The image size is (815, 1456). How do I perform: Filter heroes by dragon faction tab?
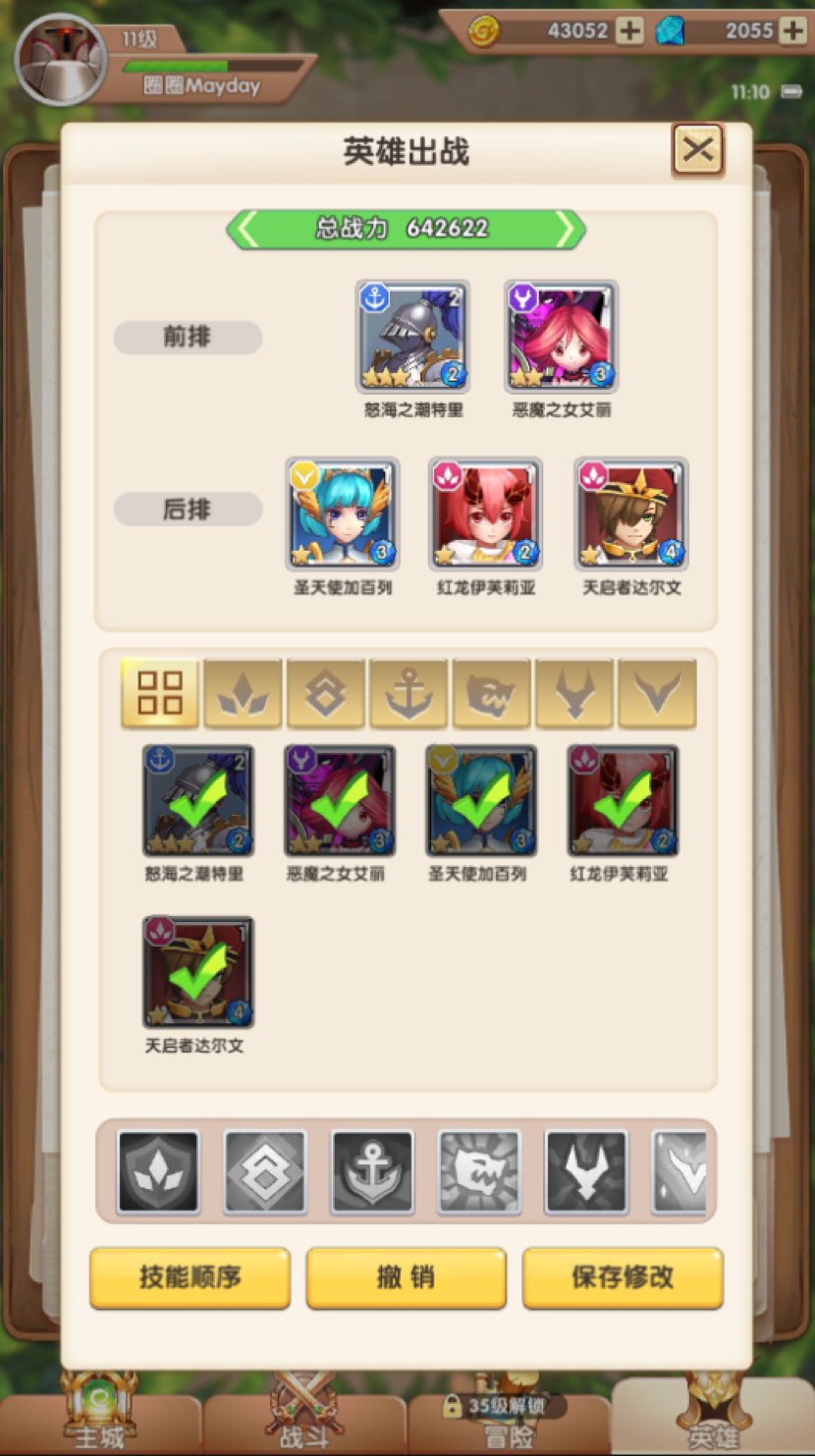point(490,692)
